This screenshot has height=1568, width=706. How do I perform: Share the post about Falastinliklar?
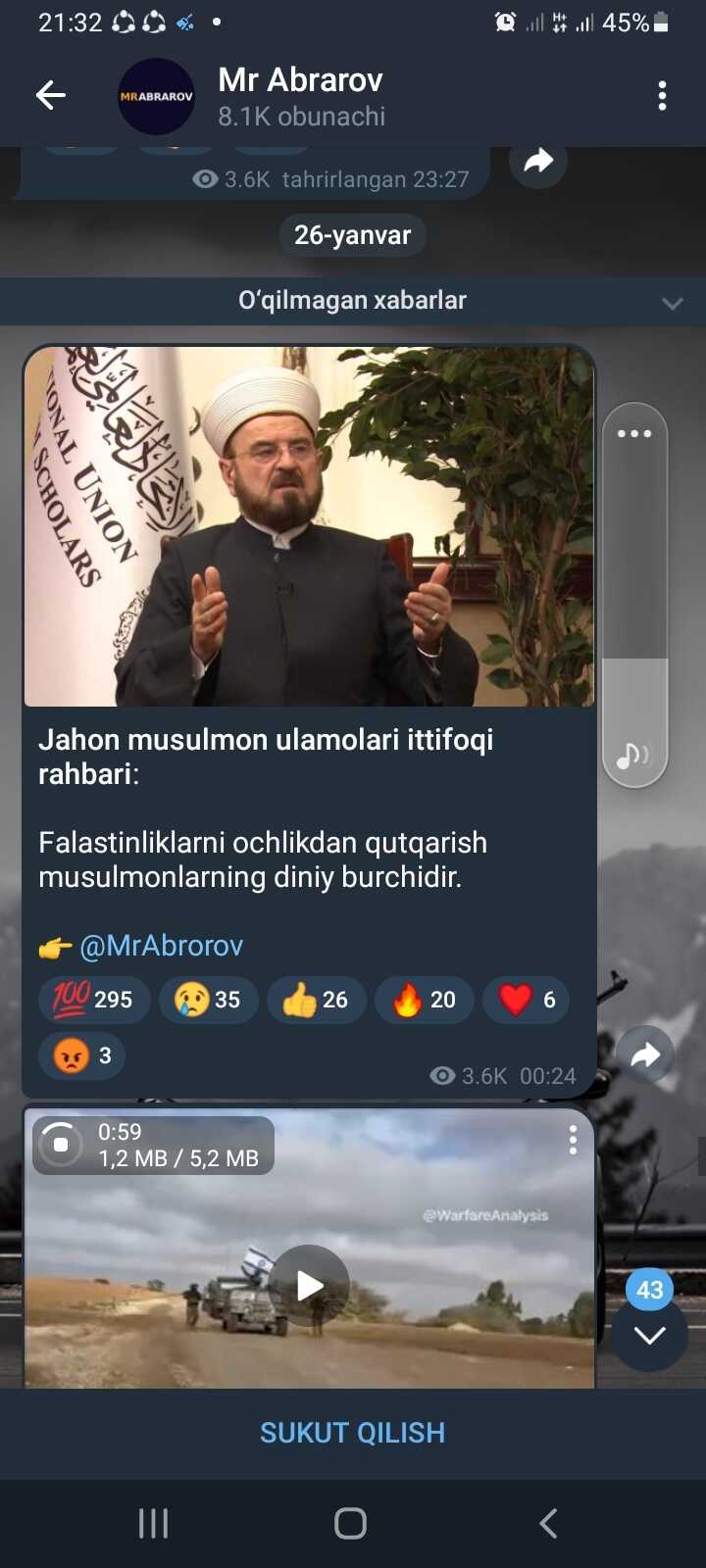644,1054
